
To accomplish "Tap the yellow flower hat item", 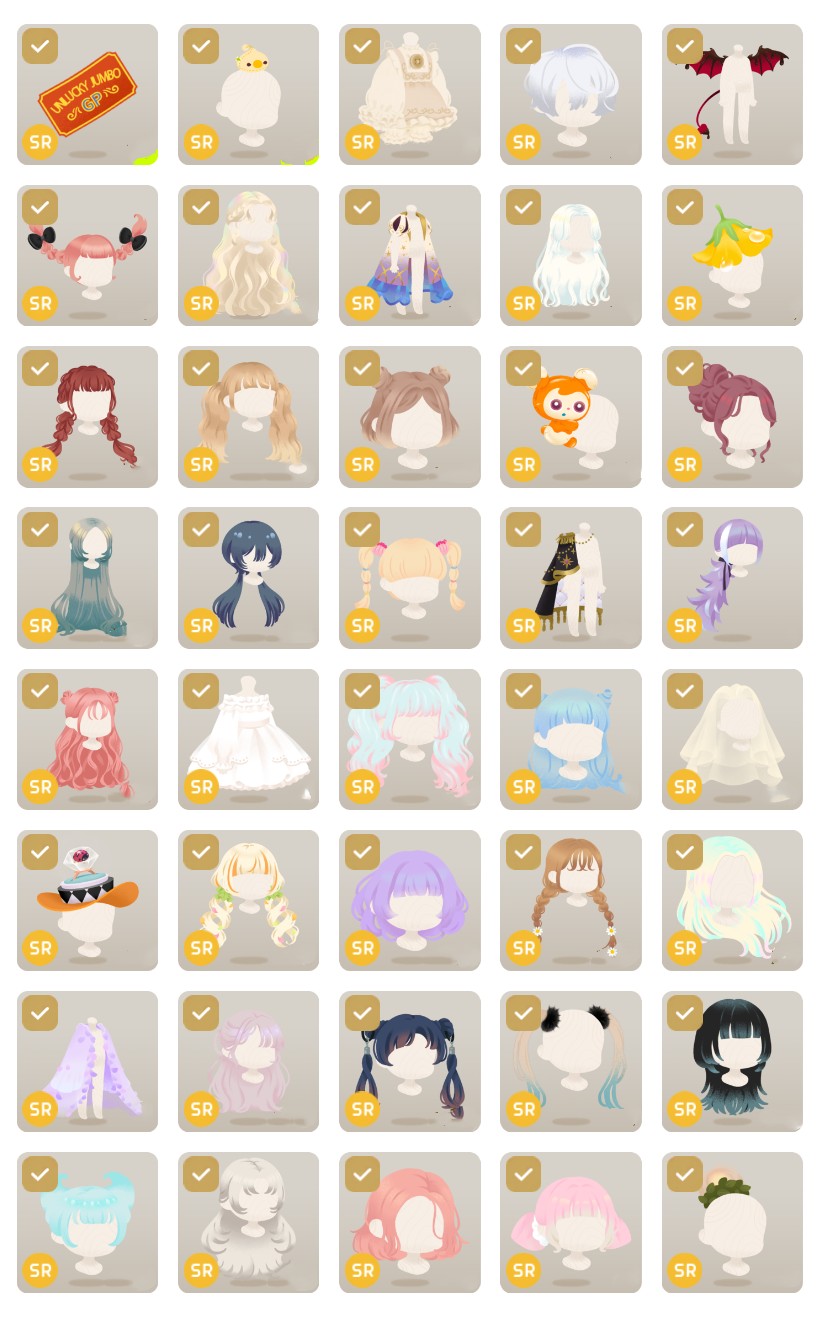I will click(732, 256).
